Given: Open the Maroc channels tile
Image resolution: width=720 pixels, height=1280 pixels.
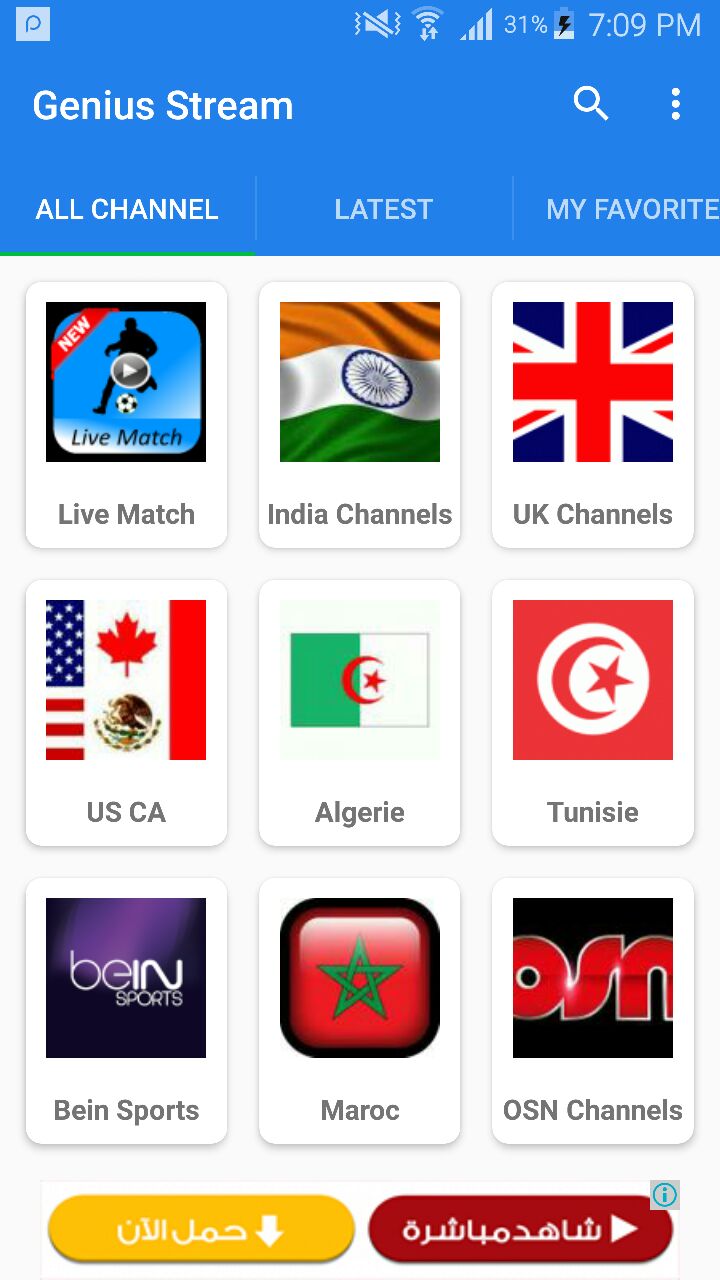Looking at the screenshot, I should point(360,1010).
